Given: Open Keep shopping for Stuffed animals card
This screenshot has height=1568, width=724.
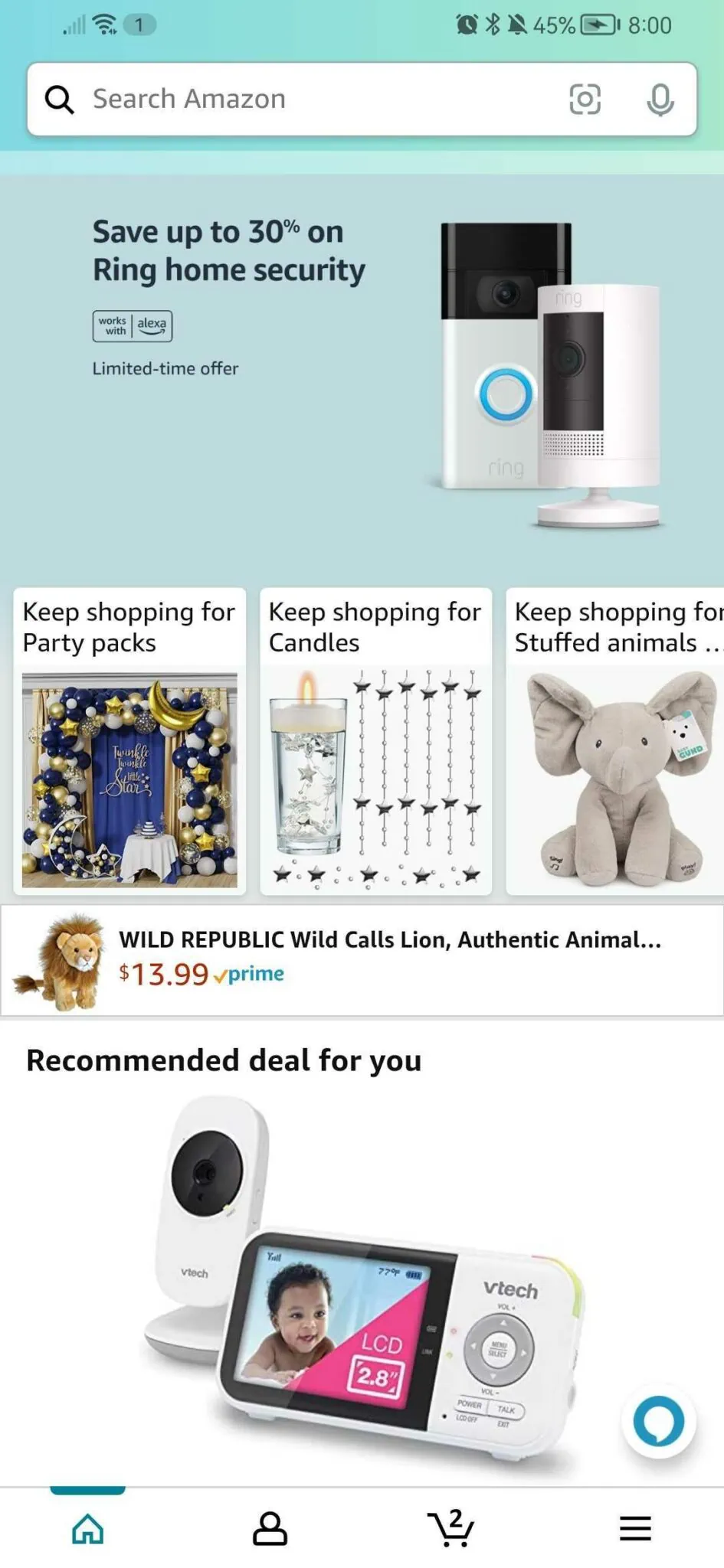Looking at the screenshot, I should (x=615, y=741).
